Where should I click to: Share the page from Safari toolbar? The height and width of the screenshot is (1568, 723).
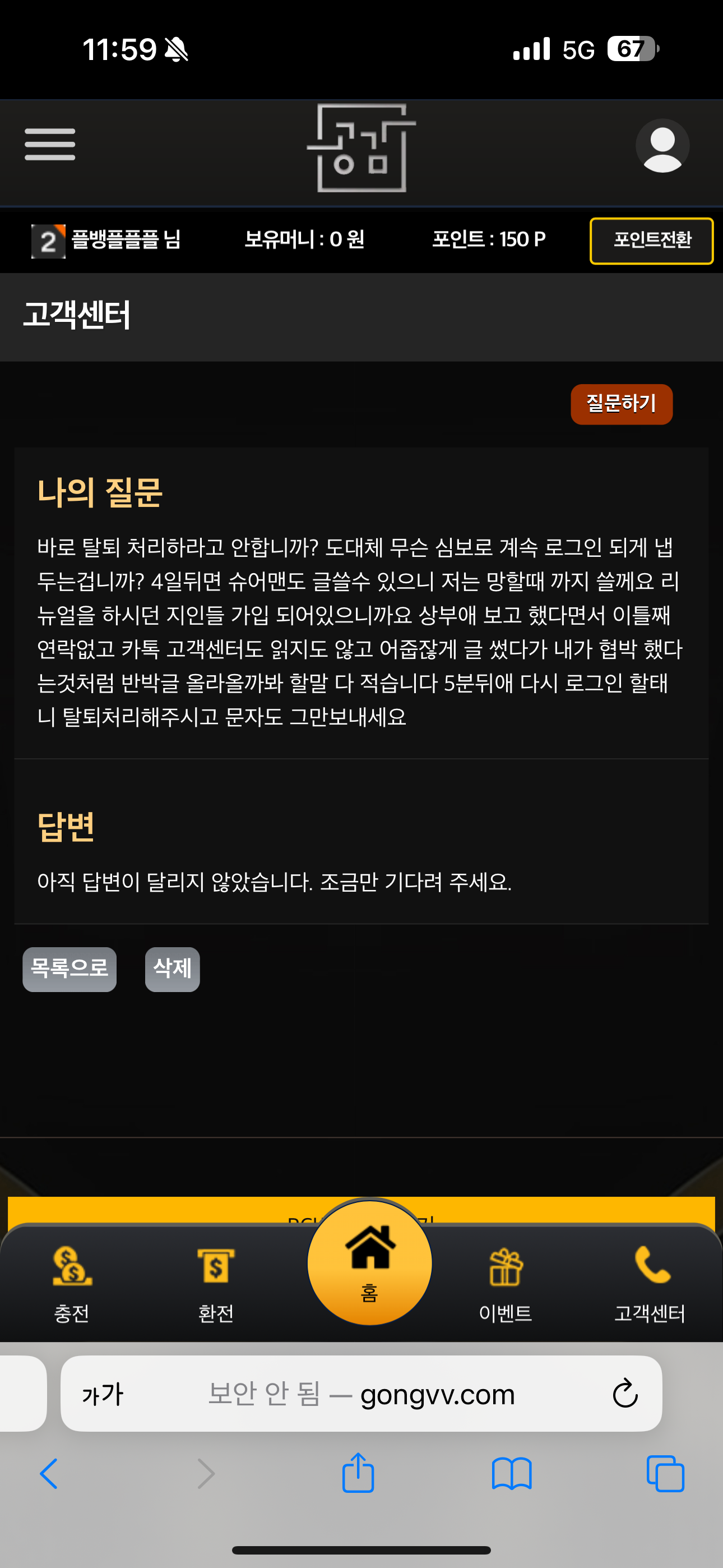coord(358,1474)
